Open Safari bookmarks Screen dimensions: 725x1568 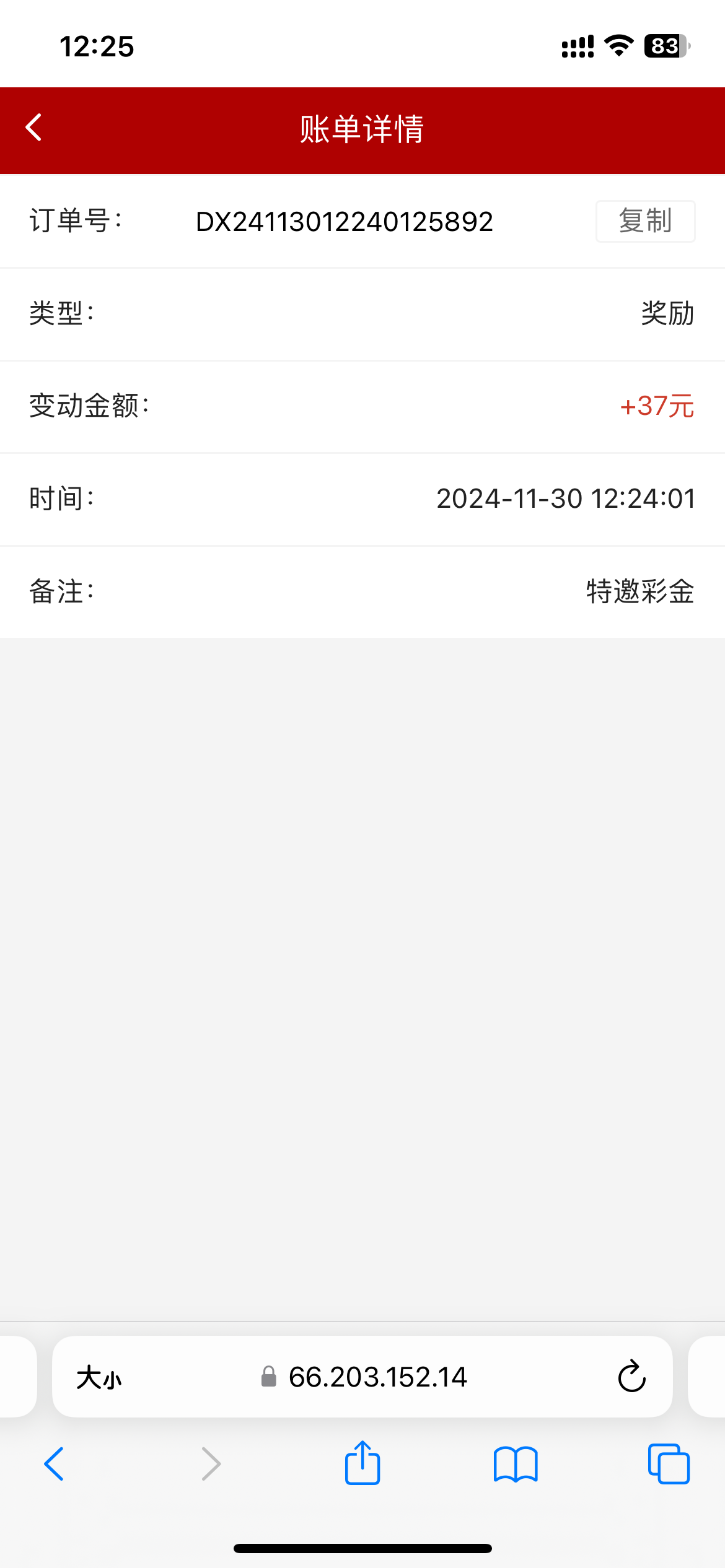[516, 1464]
